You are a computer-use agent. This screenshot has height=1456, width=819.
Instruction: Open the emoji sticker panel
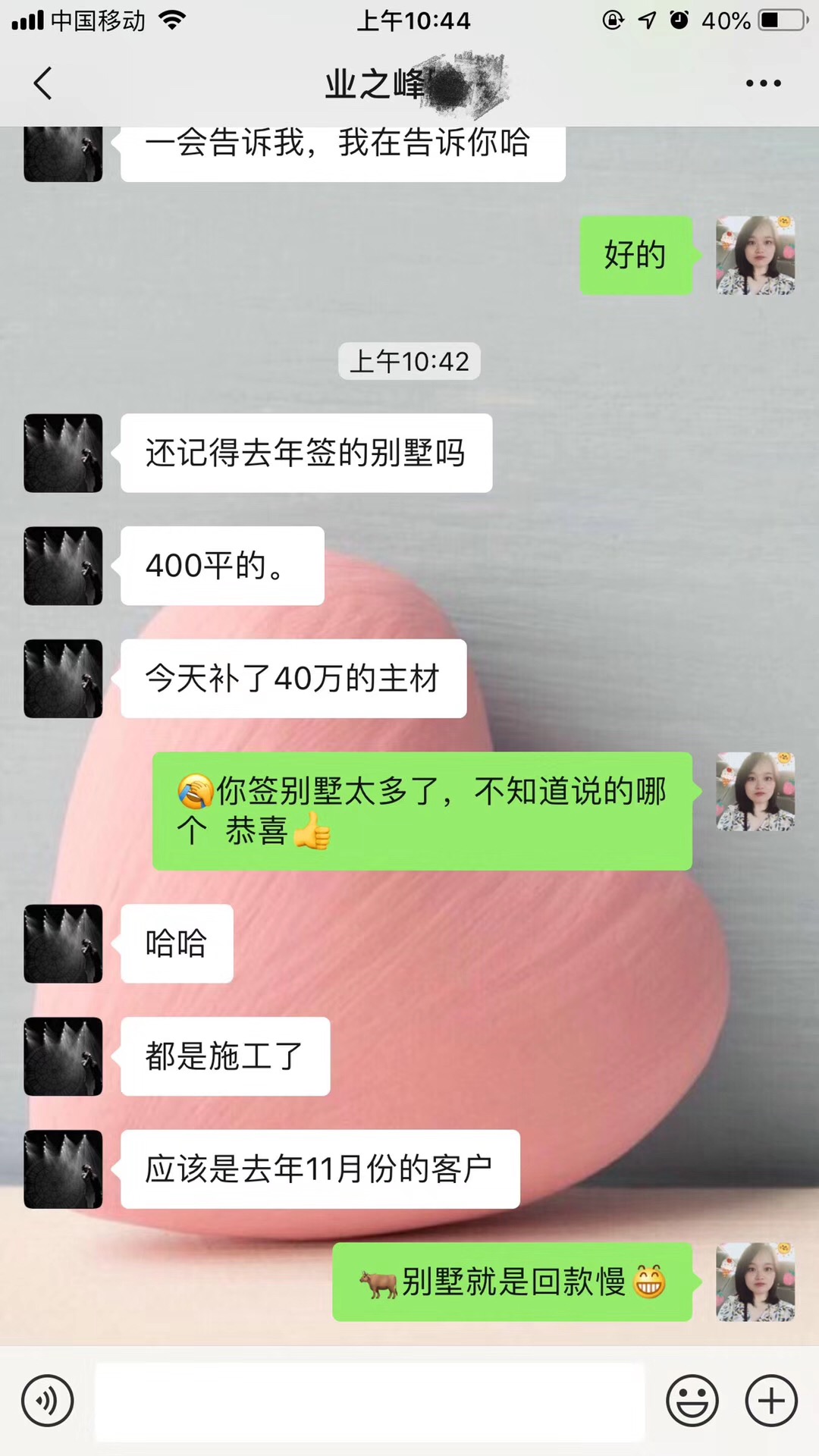[692, 1401]
